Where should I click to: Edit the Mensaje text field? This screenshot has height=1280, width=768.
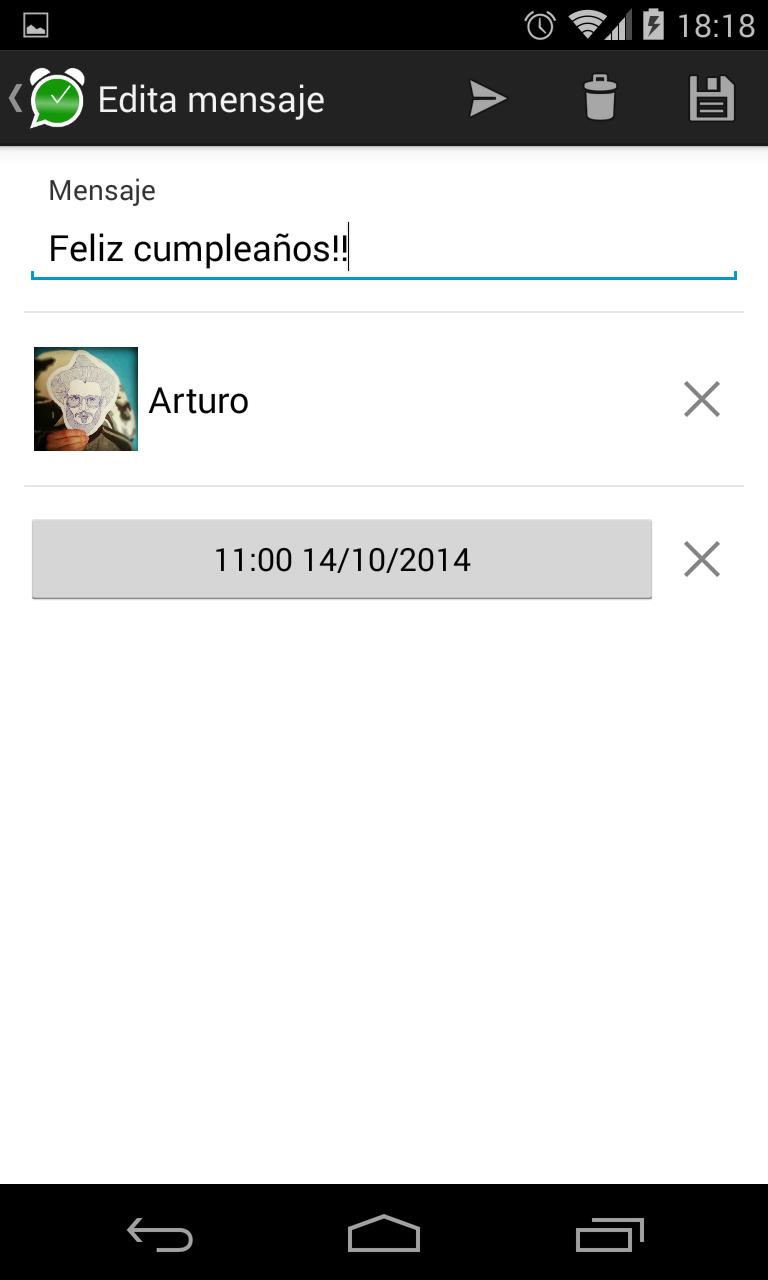coord(384,249)
